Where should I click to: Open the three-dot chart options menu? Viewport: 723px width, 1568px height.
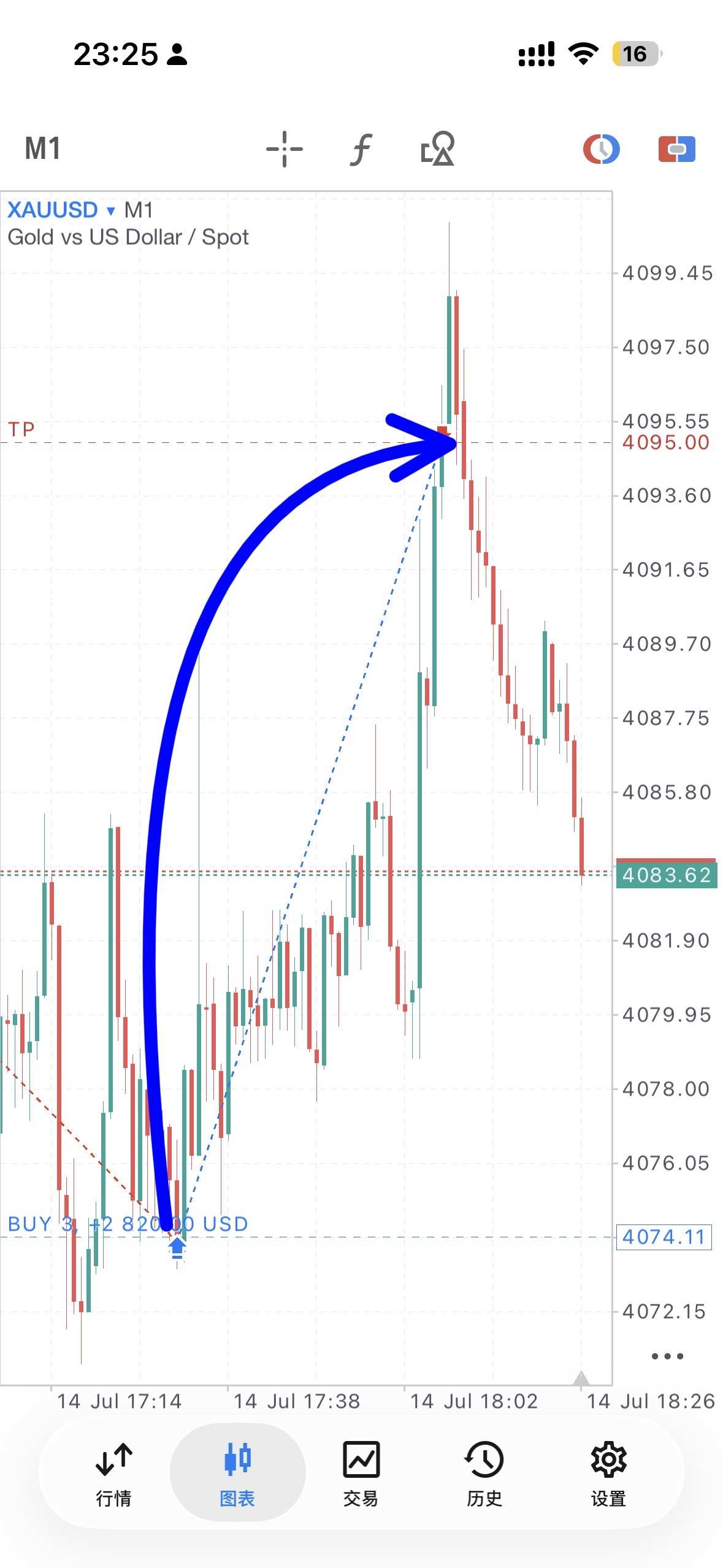667,1356
